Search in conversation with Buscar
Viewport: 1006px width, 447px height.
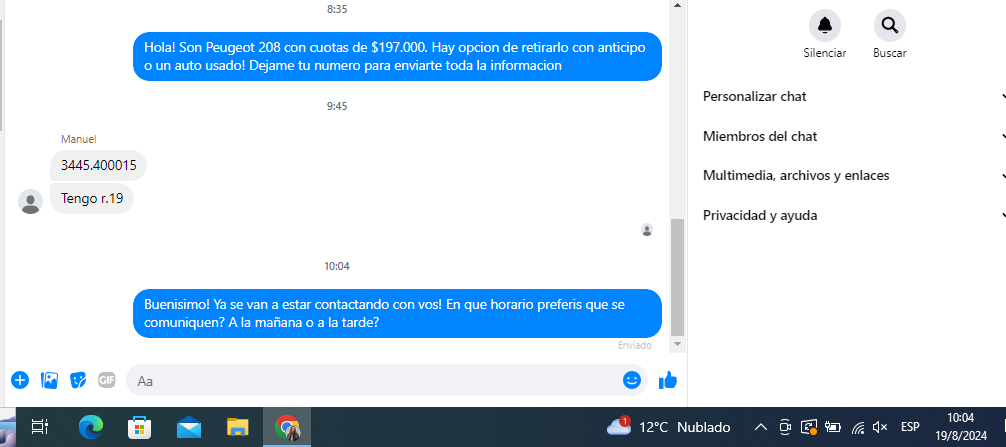coord(889,25)
